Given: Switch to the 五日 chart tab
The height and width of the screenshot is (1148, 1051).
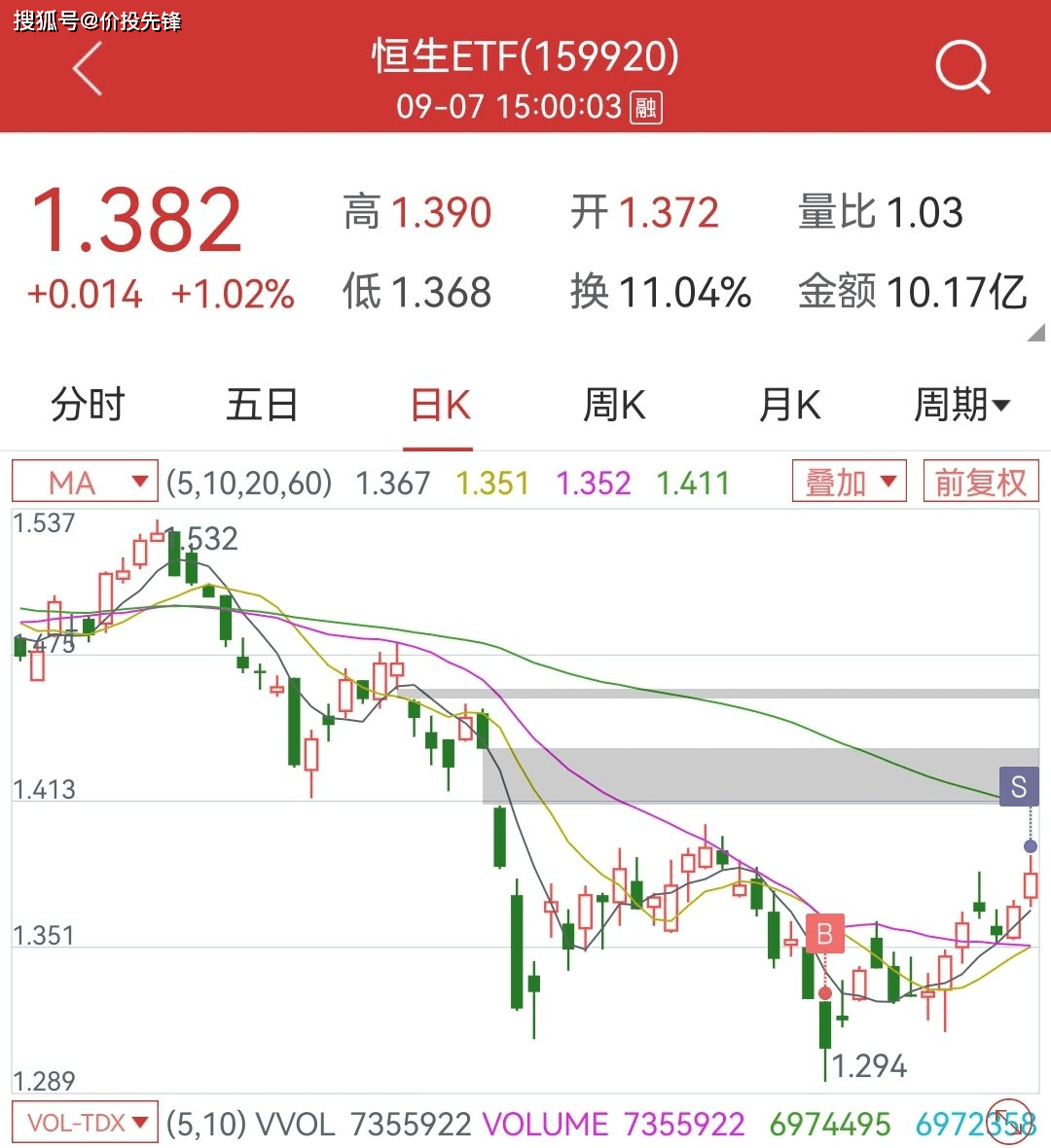Looking at the screenshot, I should point(262,405).
